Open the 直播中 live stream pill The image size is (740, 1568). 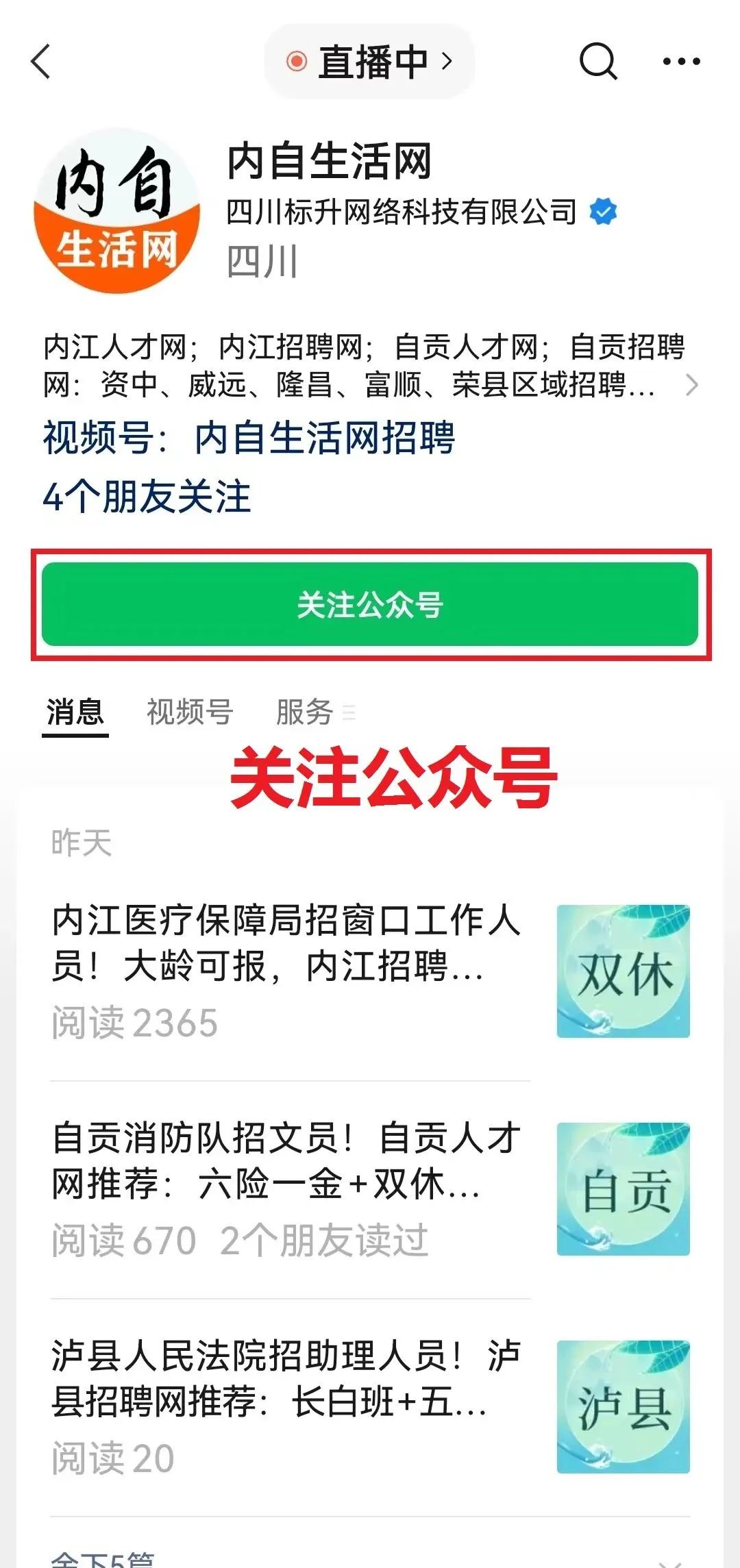[370, 62]
